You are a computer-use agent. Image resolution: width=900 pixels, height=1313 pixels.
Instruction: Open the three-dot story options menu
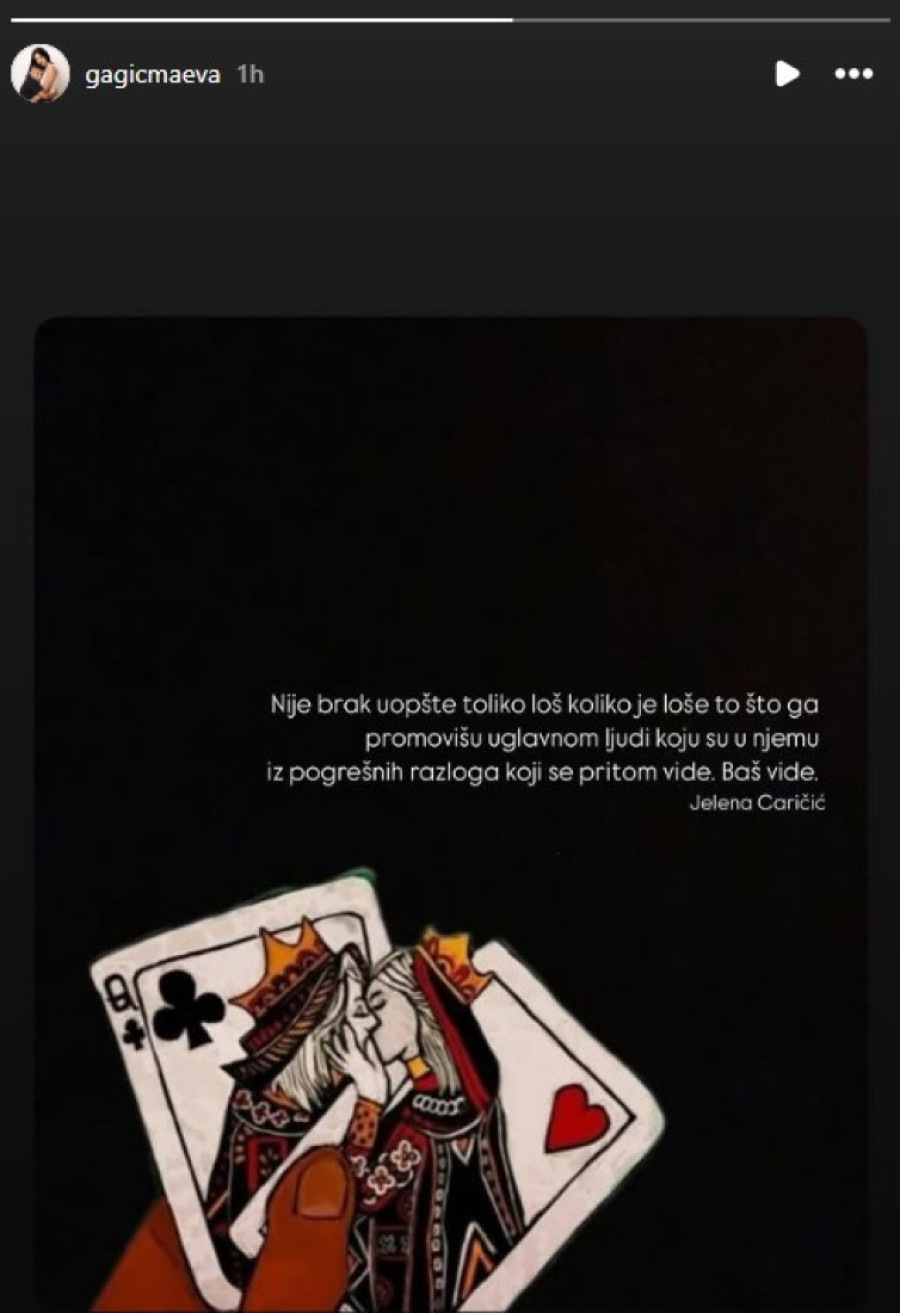click(x=853, y=74)
